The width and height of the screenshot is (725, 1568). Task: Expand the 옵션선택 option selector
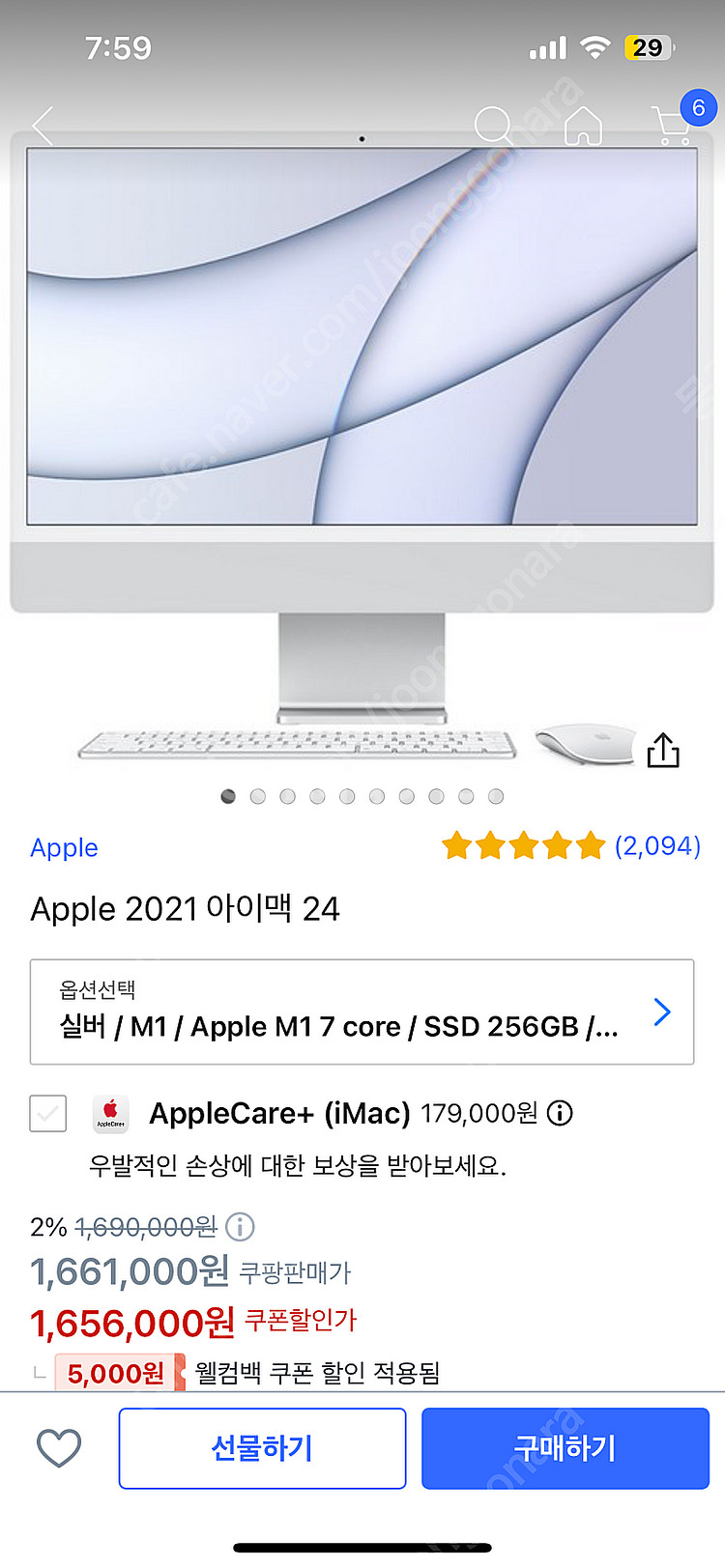pyautogui.click(x=362, y=1012)
